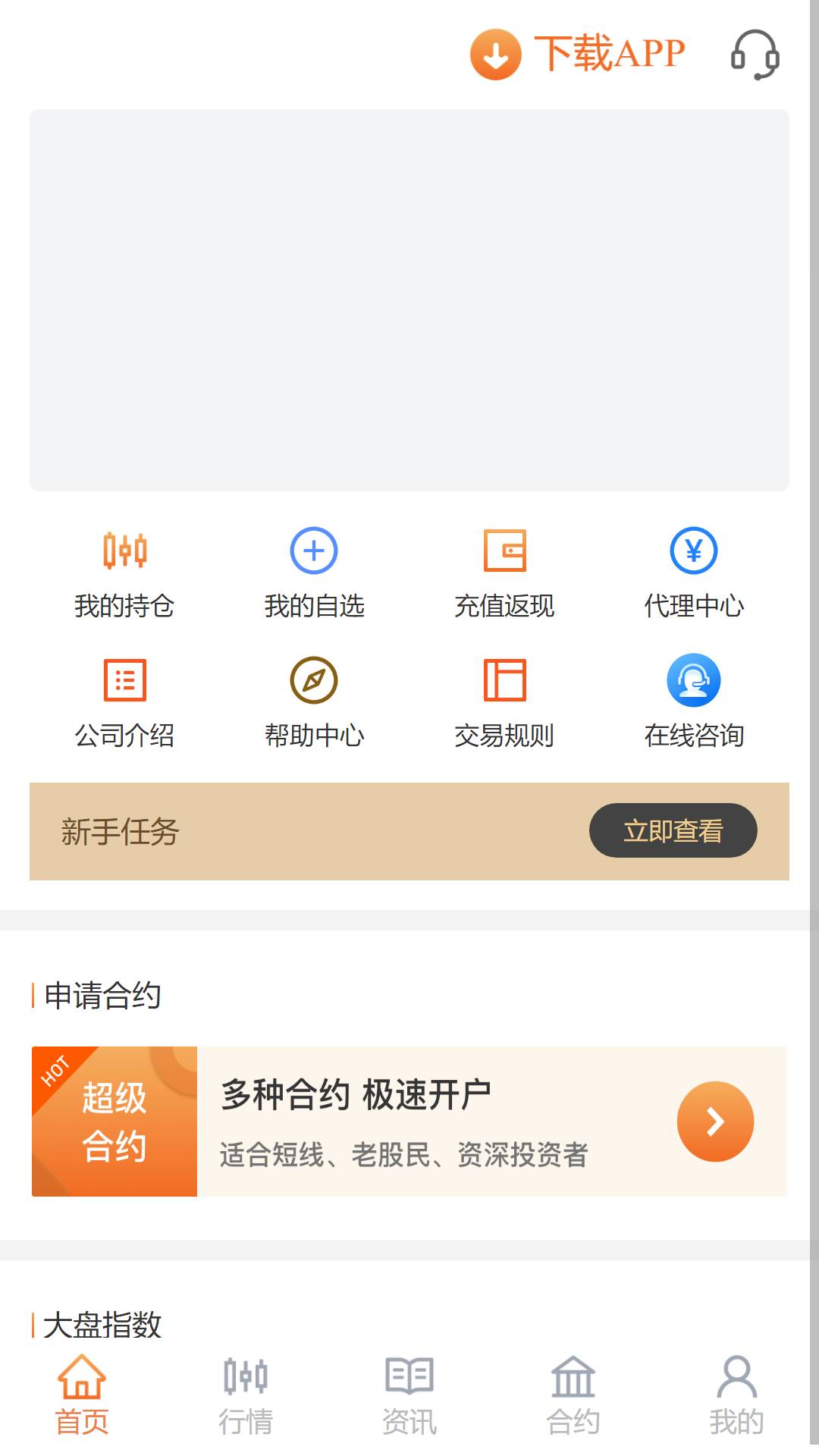
Task: Switch to the 行情 tab
Action: (246, 1397)
